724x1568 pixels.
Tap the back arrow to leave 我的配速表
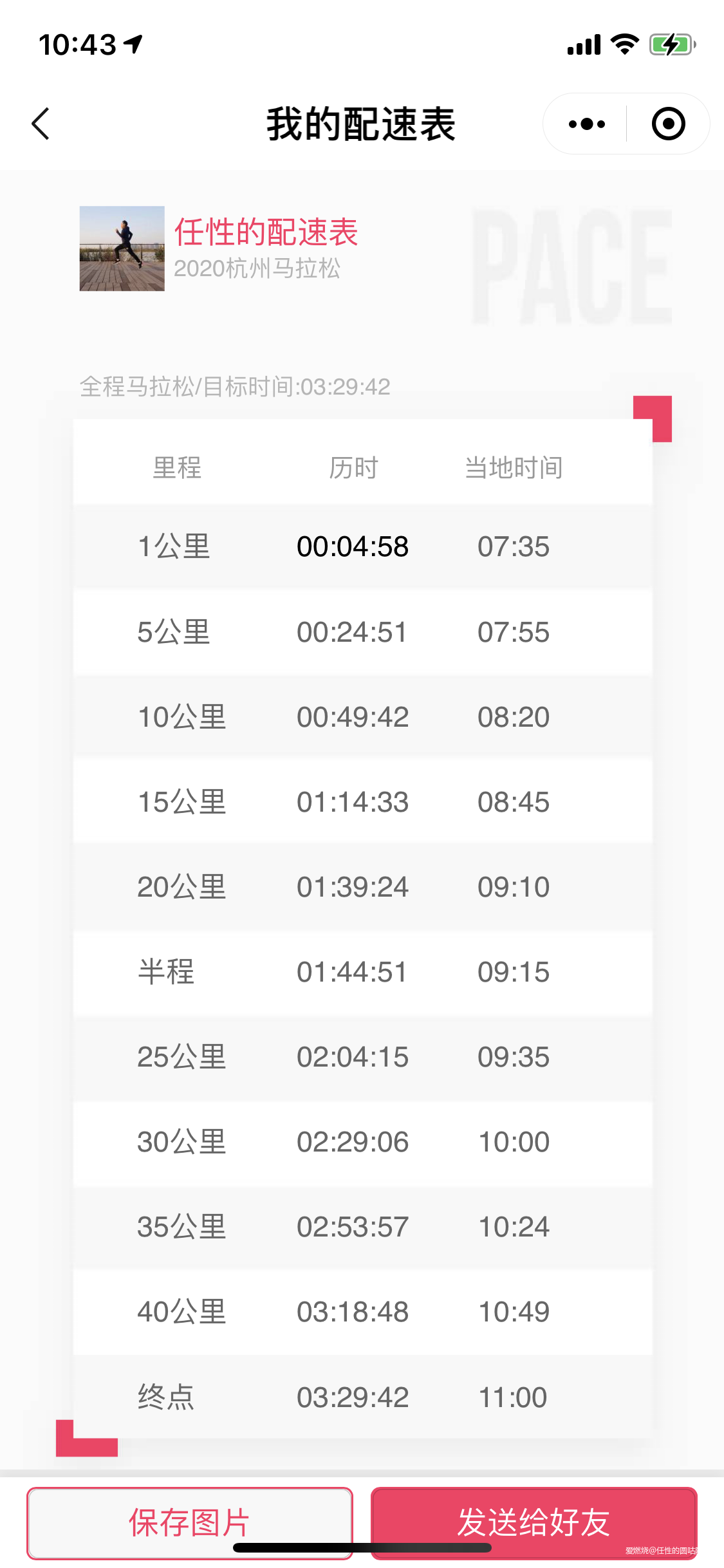(x=41, y=124)
